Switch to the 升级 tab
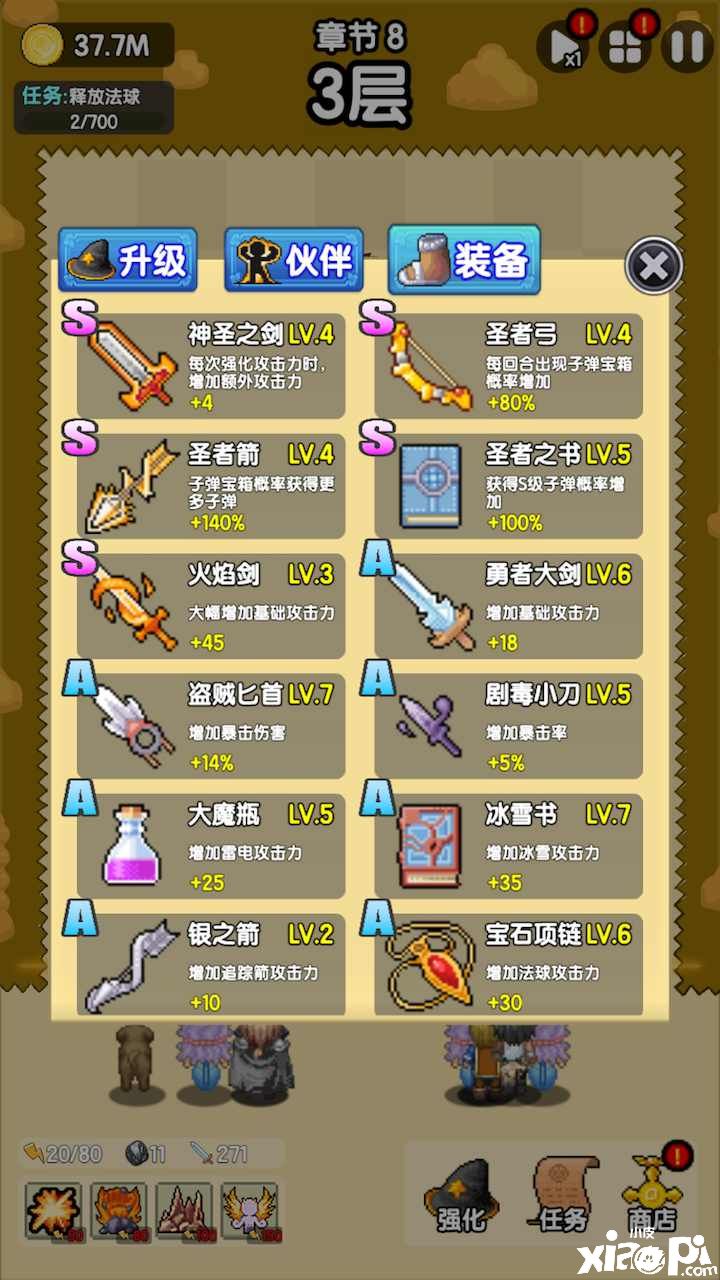This screenshot has width=720, height=1280. click(128, 261)
